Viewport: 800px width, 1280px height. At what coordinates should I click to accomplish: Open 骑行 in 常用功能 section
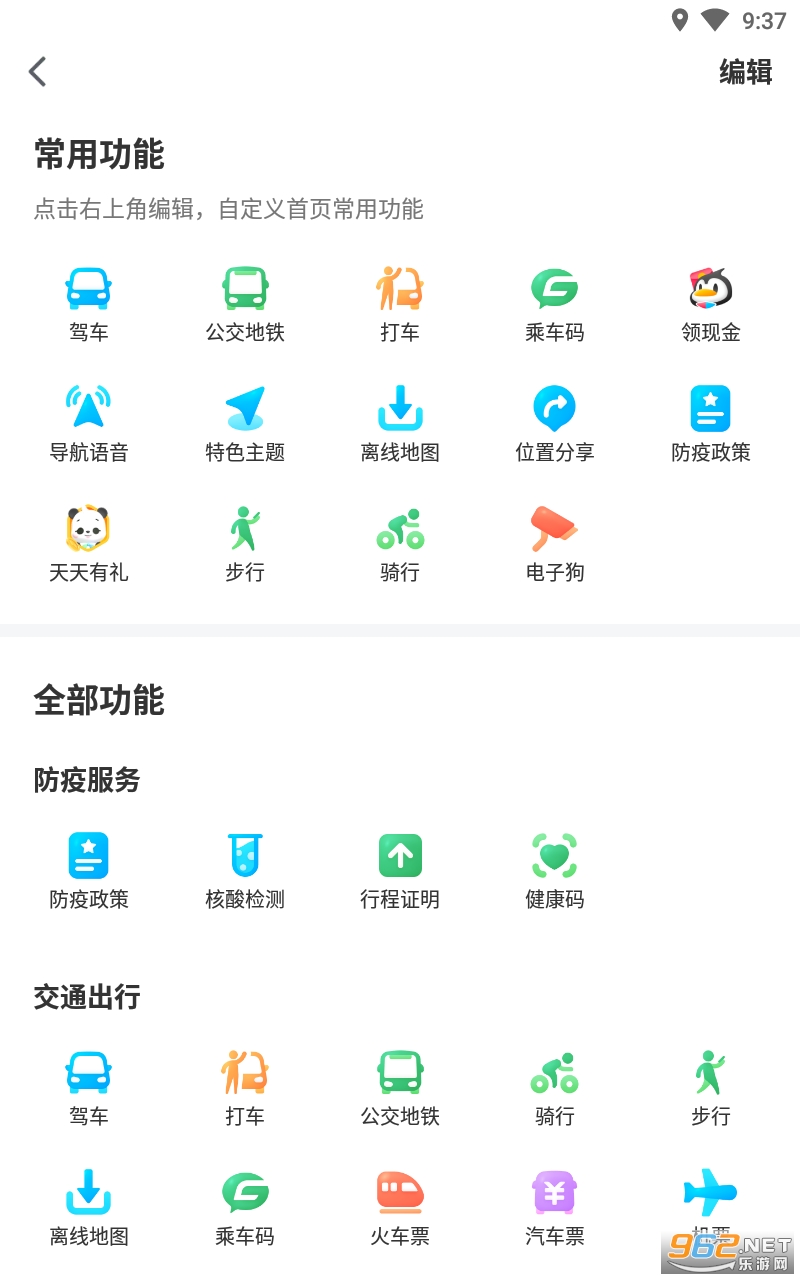(x=400, y=545)
